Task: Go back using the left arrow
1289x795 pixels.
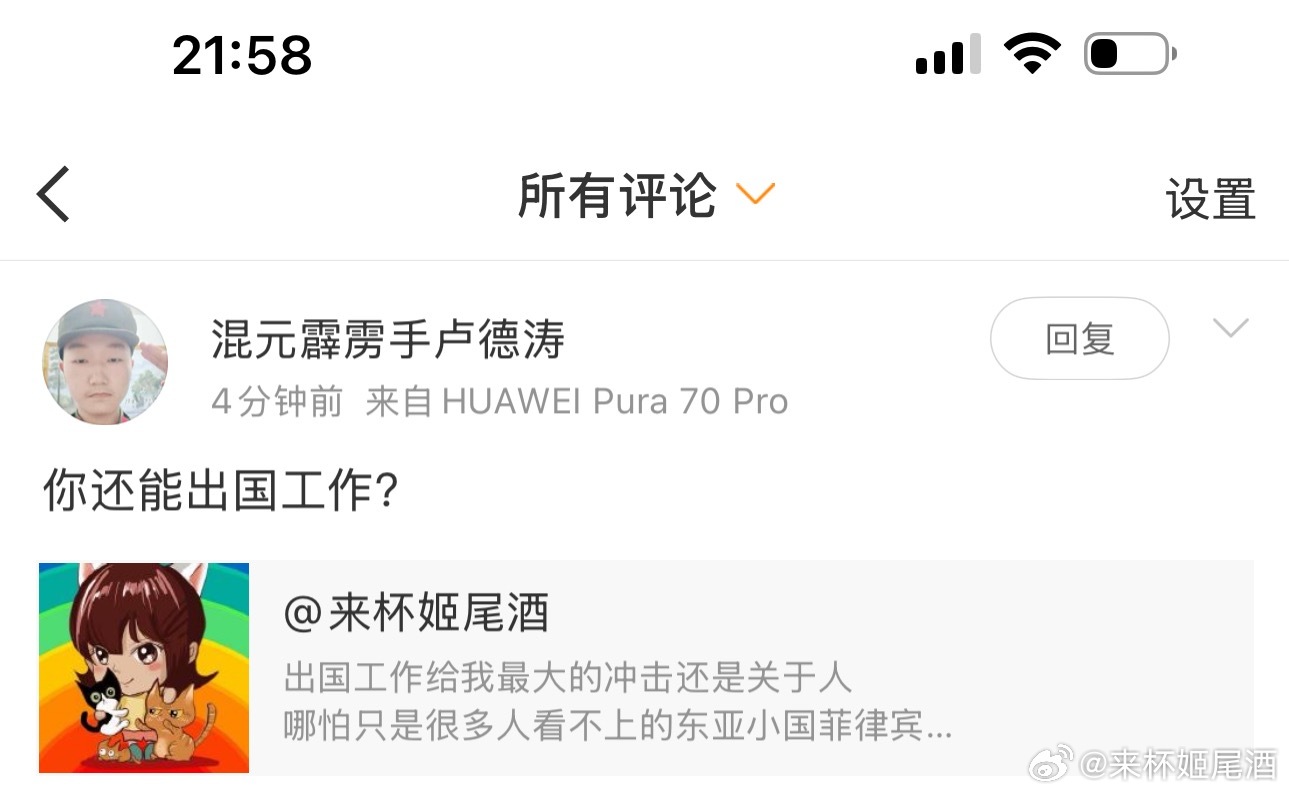Action: 53,194
